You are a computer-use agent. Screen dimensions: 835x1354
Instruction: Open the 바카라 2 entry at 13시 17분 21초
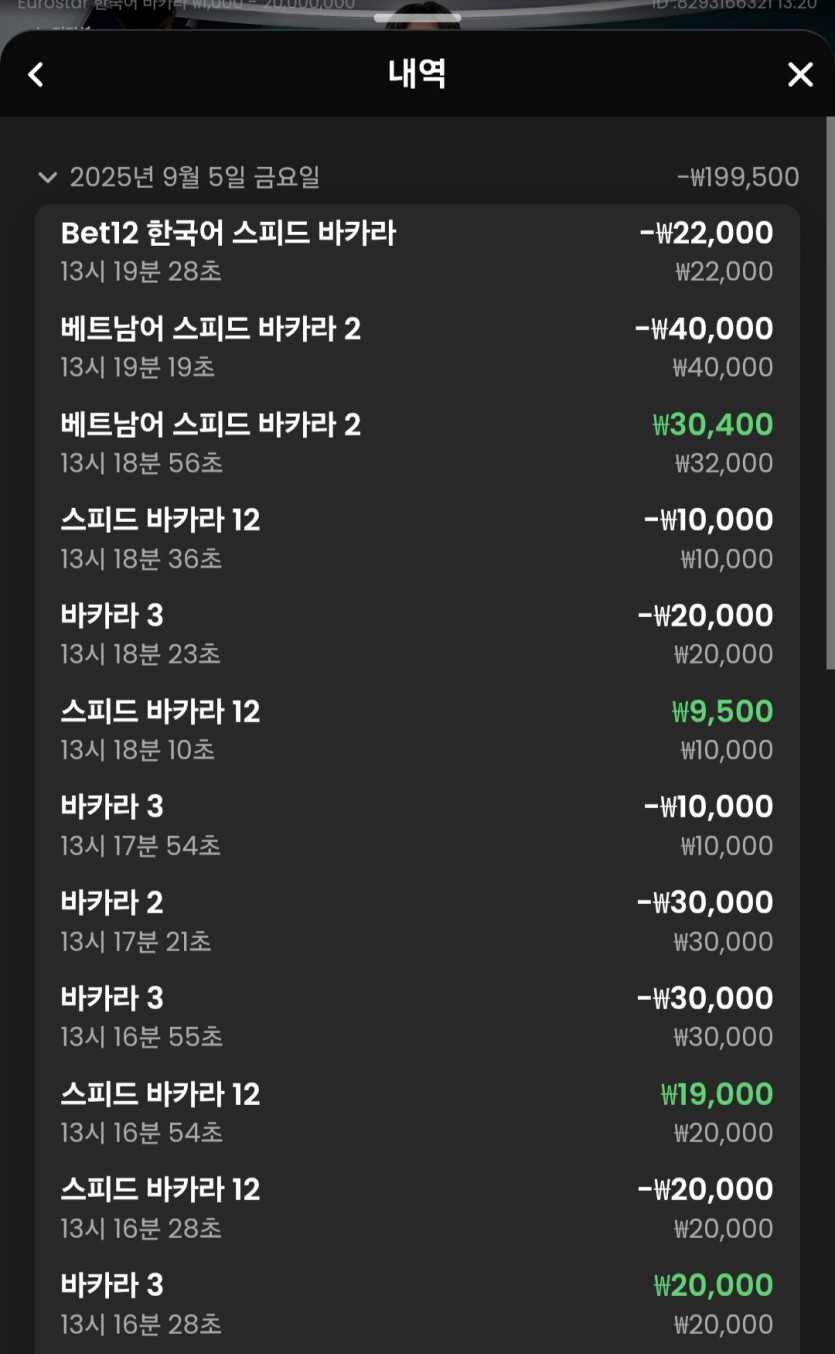coord(417,922)
